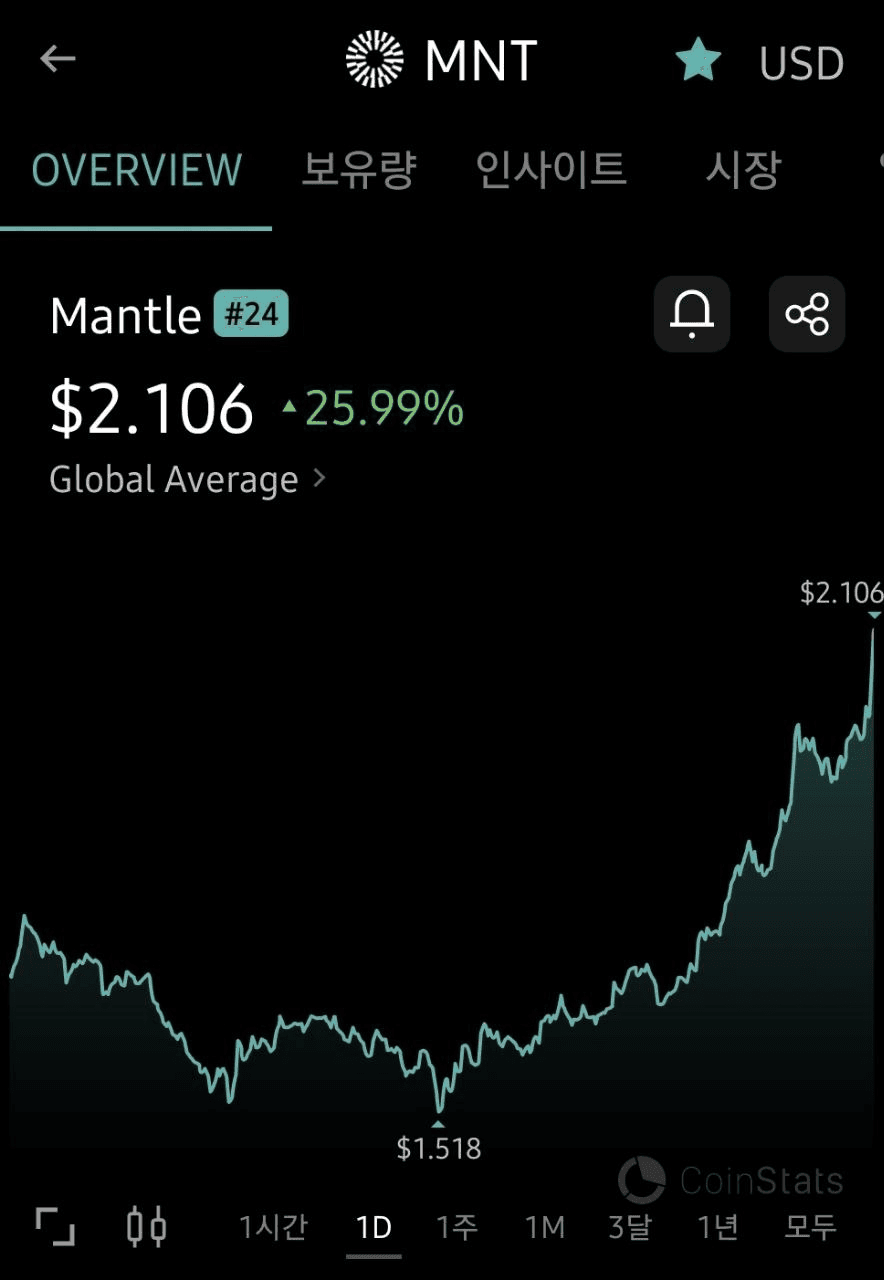Change the USD currency
This screenshot has width=884, height=1280.
(801, 64)
